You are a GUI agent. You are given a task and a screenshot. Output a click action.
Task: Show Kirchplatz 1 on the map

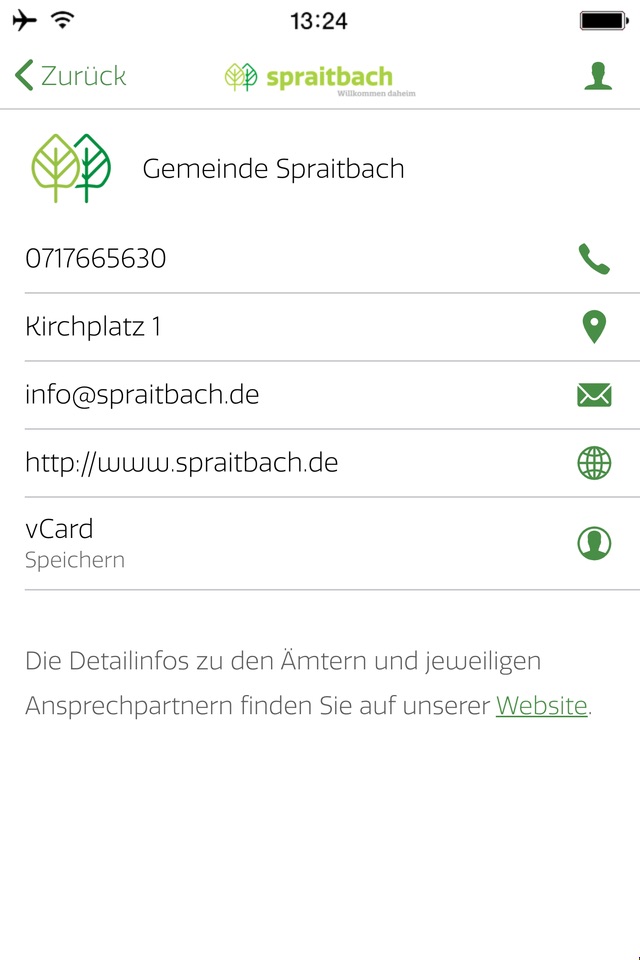[x=594, y=327]
